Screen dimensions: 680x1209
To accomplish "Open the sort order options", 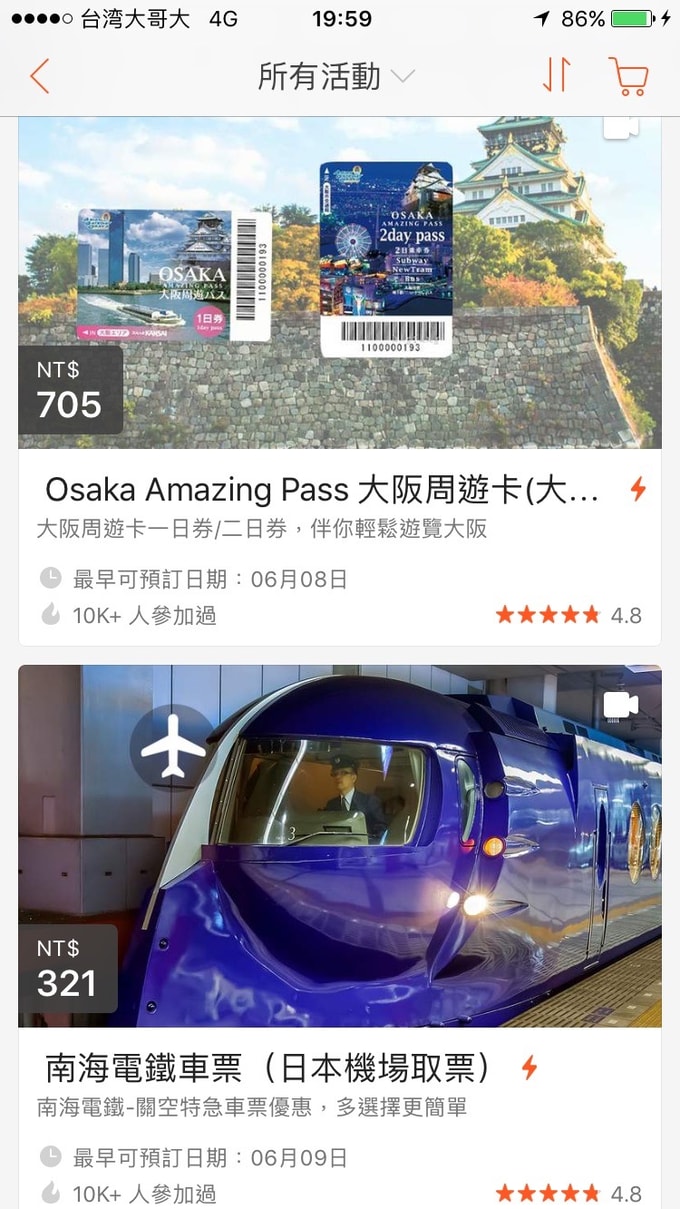I will [x=556, y=77].
